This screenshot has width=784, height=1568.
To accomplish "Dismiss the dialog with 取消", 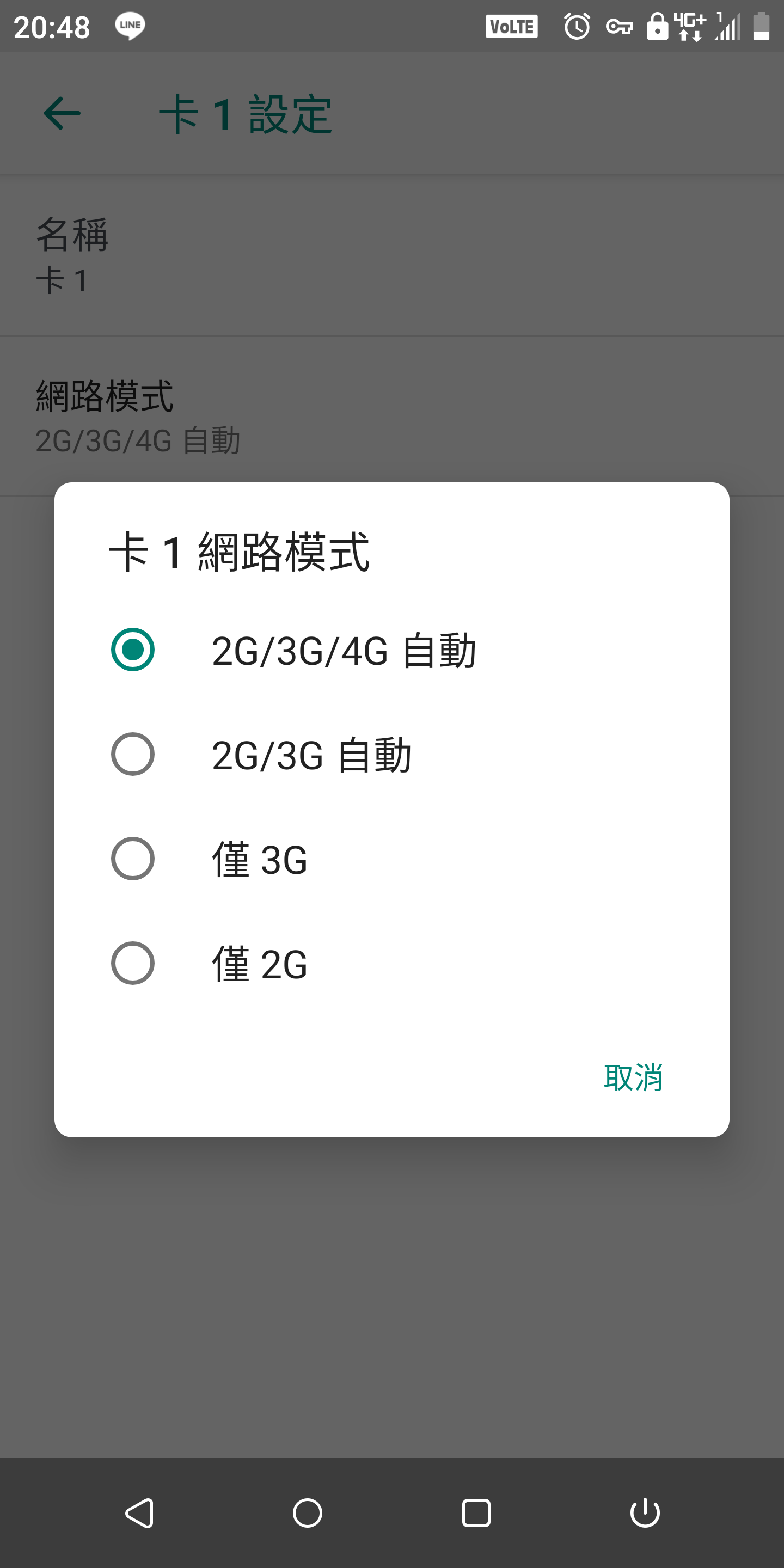I will [633, 1077].
